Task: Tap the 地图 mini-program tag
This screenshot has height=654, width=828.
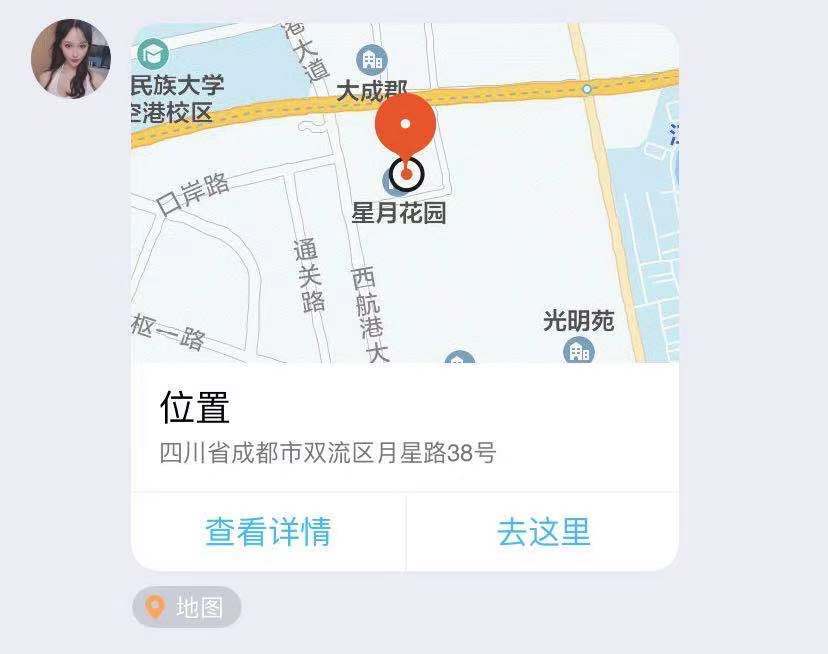Action: 187,607
